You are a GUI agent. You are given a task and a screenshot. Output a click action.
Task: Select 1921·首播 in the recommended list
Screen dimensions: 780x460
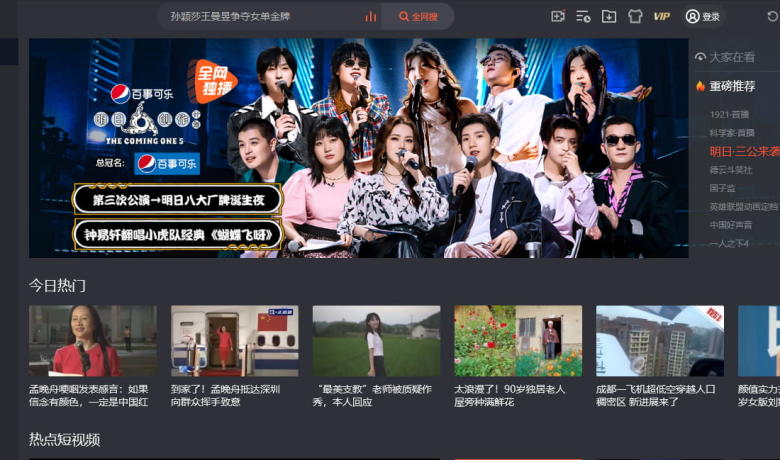732,115
